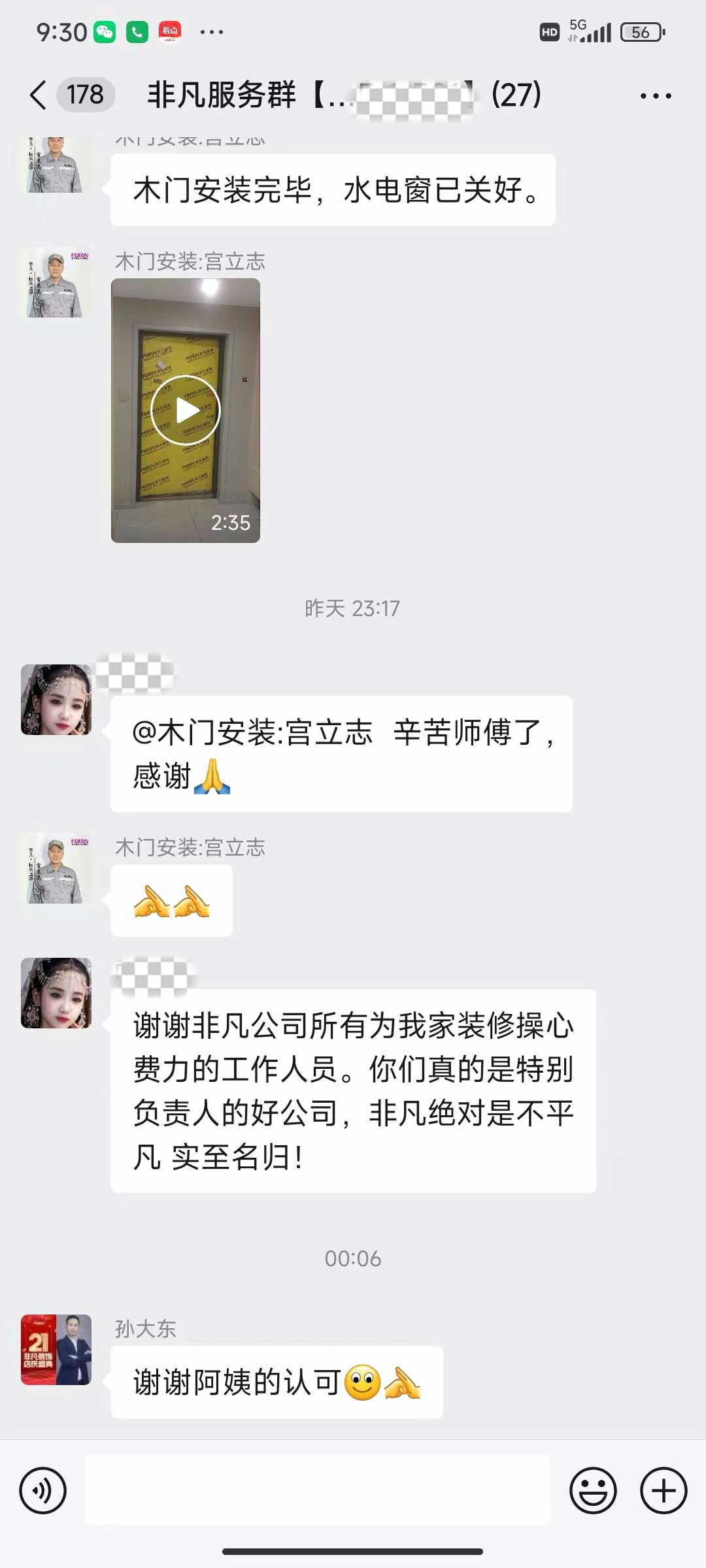Play the 2:35 door installation video
This screenshot has width=706, height=1568.
click(x=186, y=410)
